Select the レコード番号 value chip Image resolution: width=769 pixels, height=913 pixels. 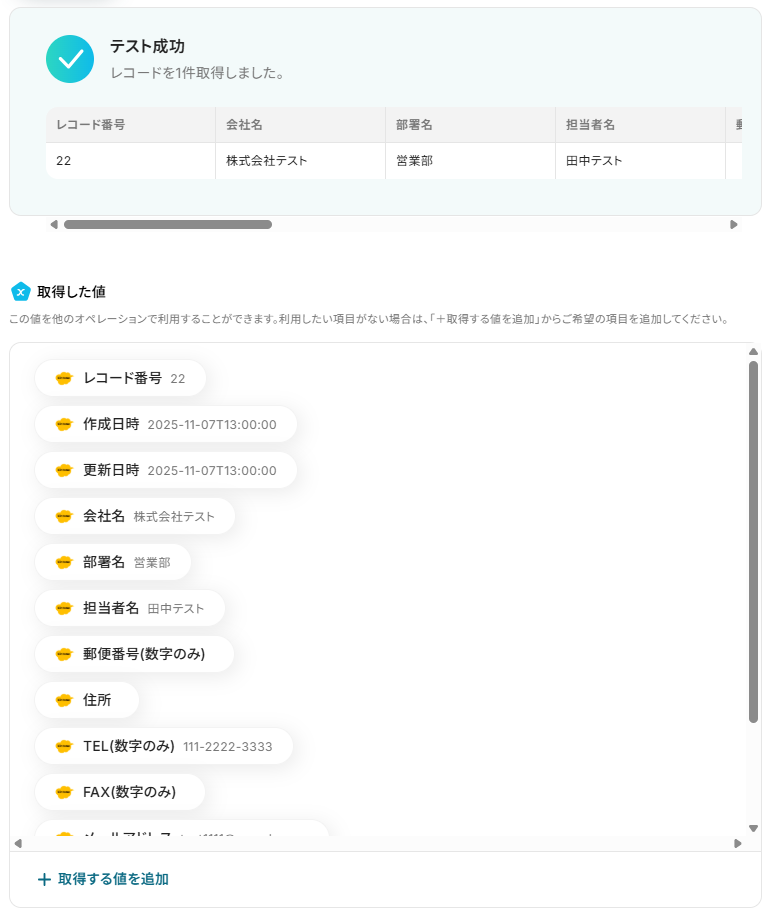coord(120,378)
